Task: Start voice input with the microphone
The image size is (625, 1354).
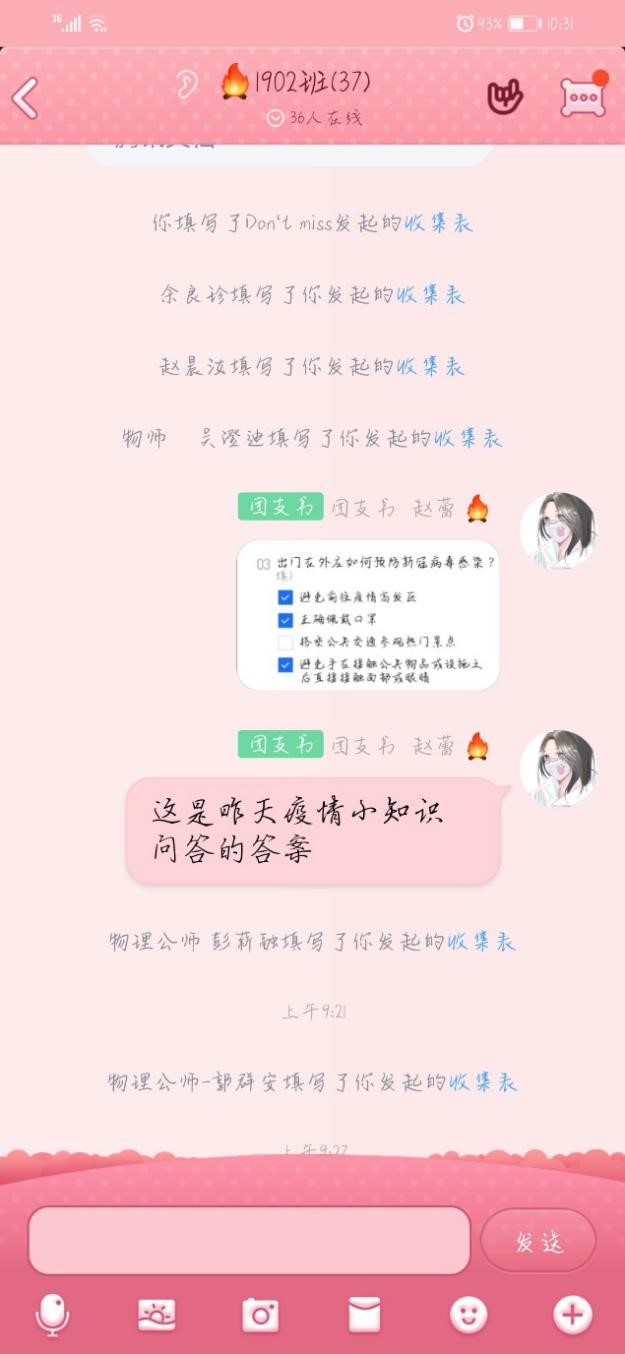Action: click(x=52, y=1315)
